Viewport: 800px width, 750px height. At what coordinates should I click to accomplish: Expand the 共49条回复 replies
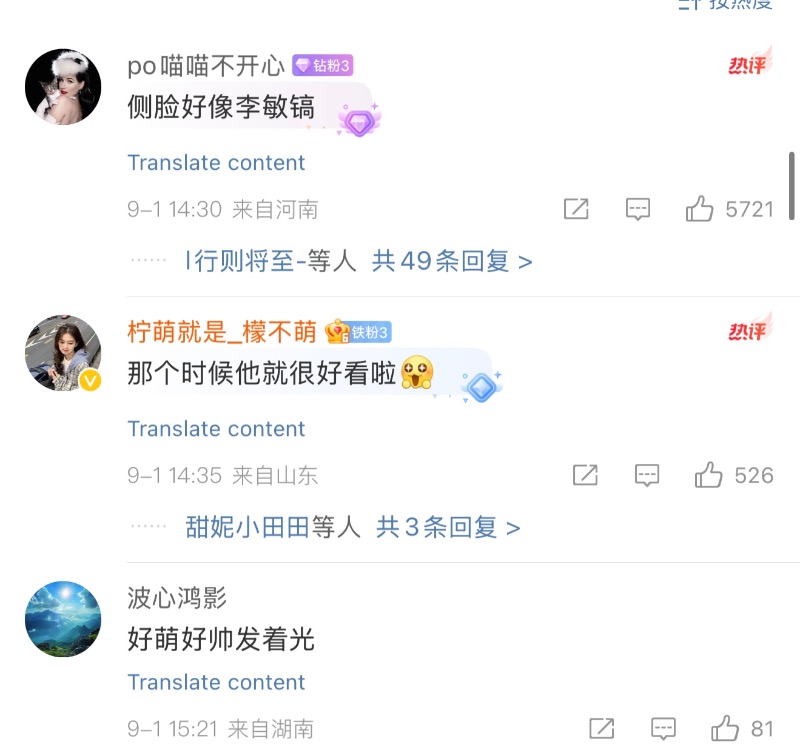click(x=452, y=262)
